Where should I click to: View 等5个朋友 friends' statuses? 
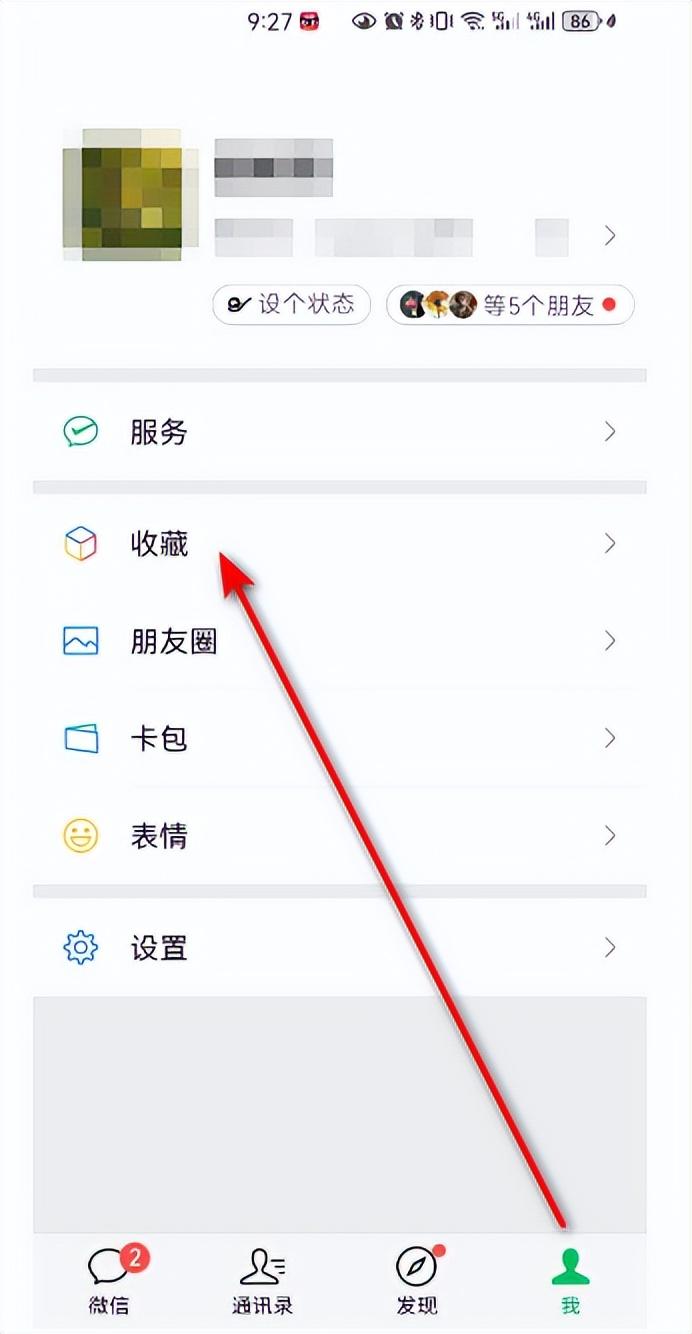click(x=510, y=305)
